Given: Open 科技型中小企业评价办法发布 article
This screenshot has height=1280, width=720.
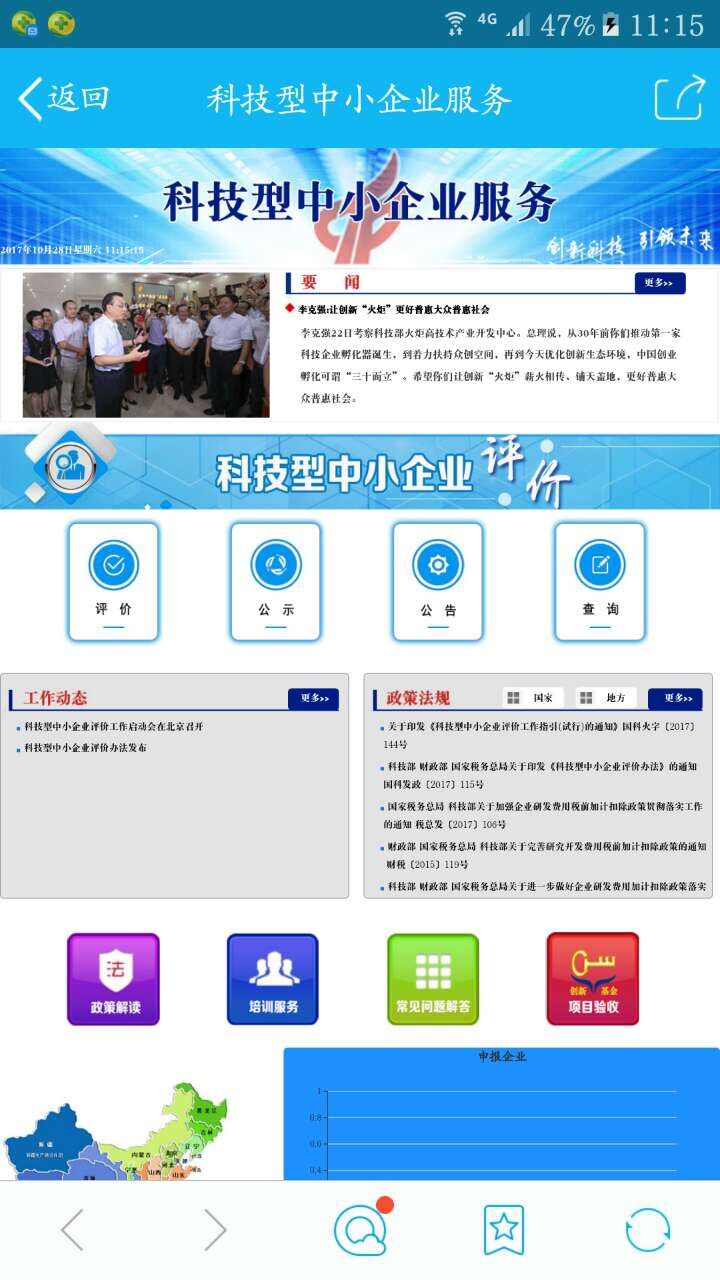Looking at the screenshot, I should 86,748.
